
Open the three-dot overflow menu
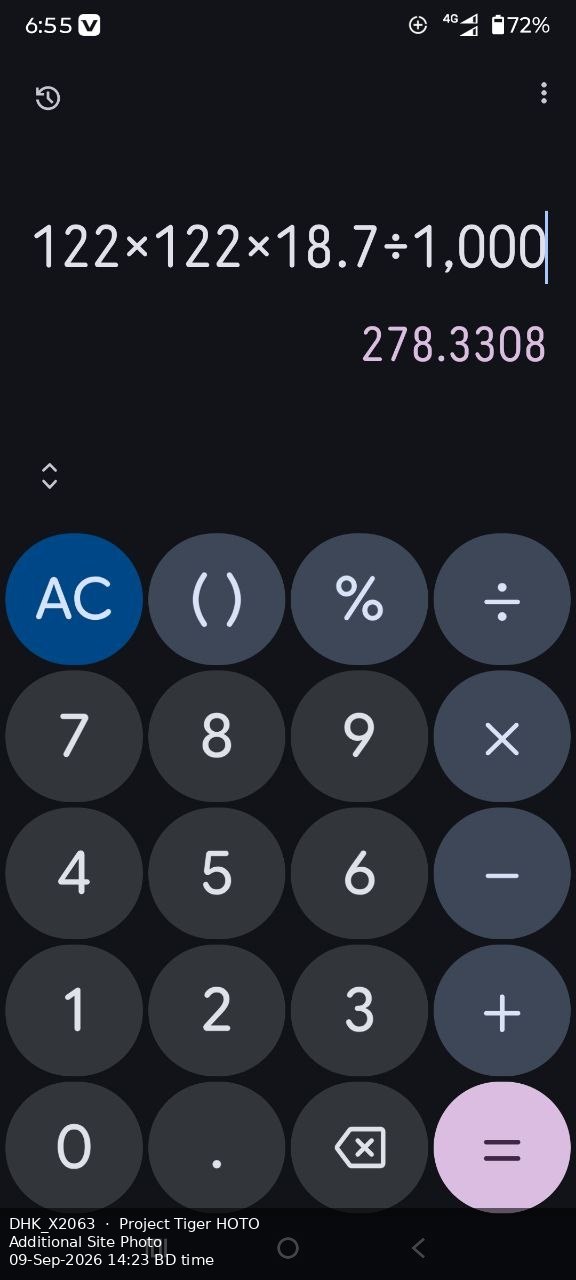click(543, 93)
